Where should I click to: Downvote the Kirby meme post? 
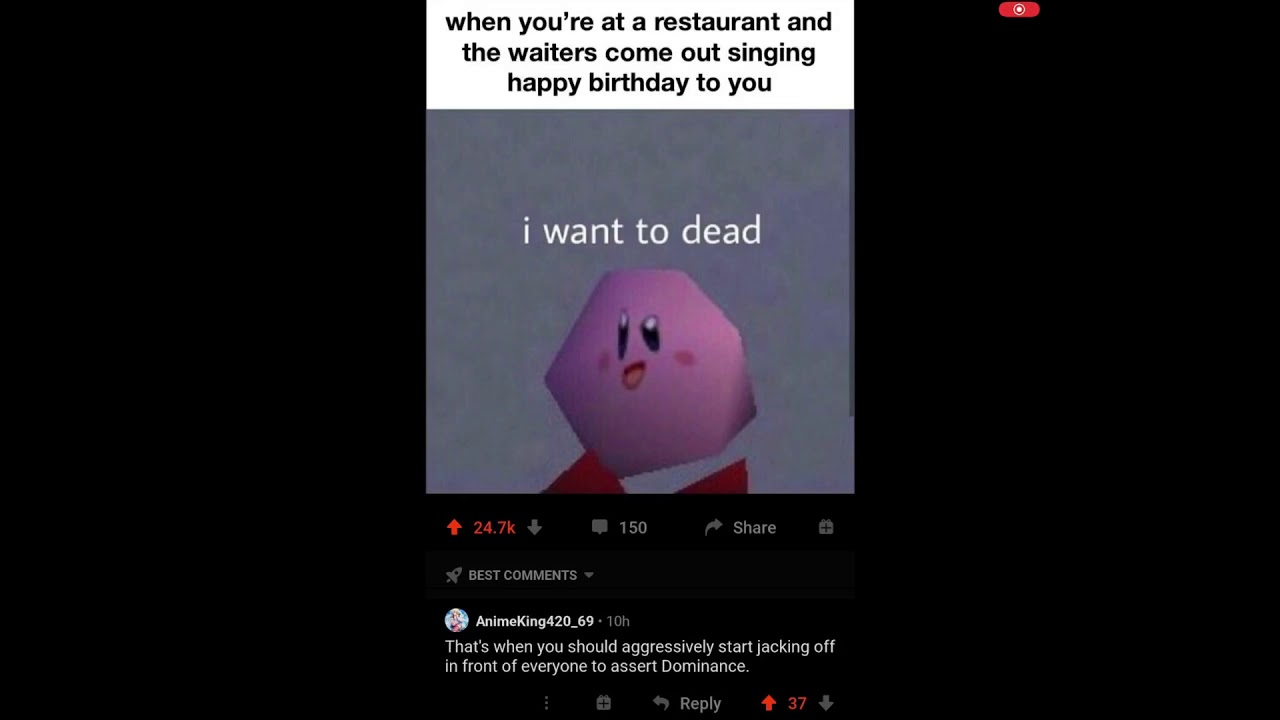535,527
